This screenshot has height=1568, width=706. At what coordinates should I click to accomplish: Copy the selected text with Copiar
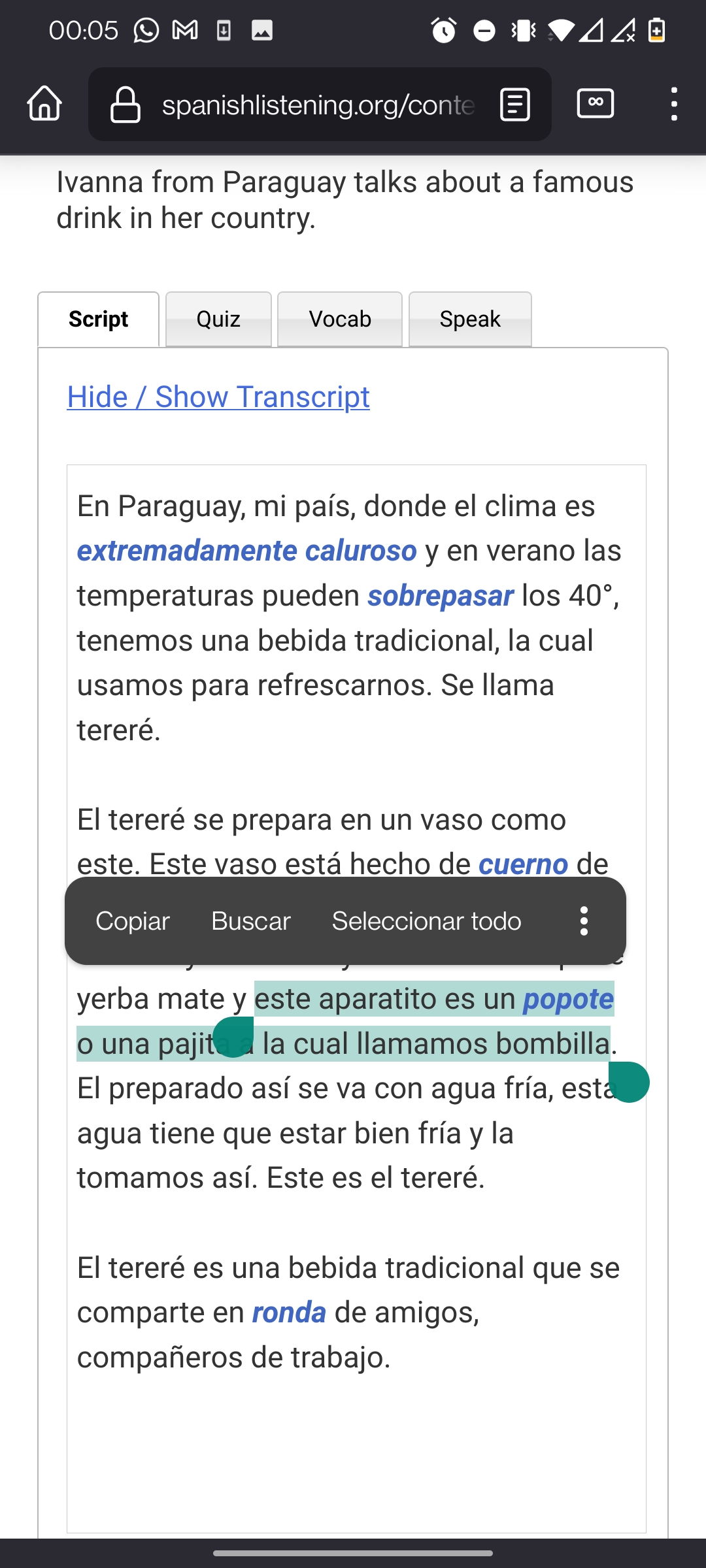[x=133, y=921]
